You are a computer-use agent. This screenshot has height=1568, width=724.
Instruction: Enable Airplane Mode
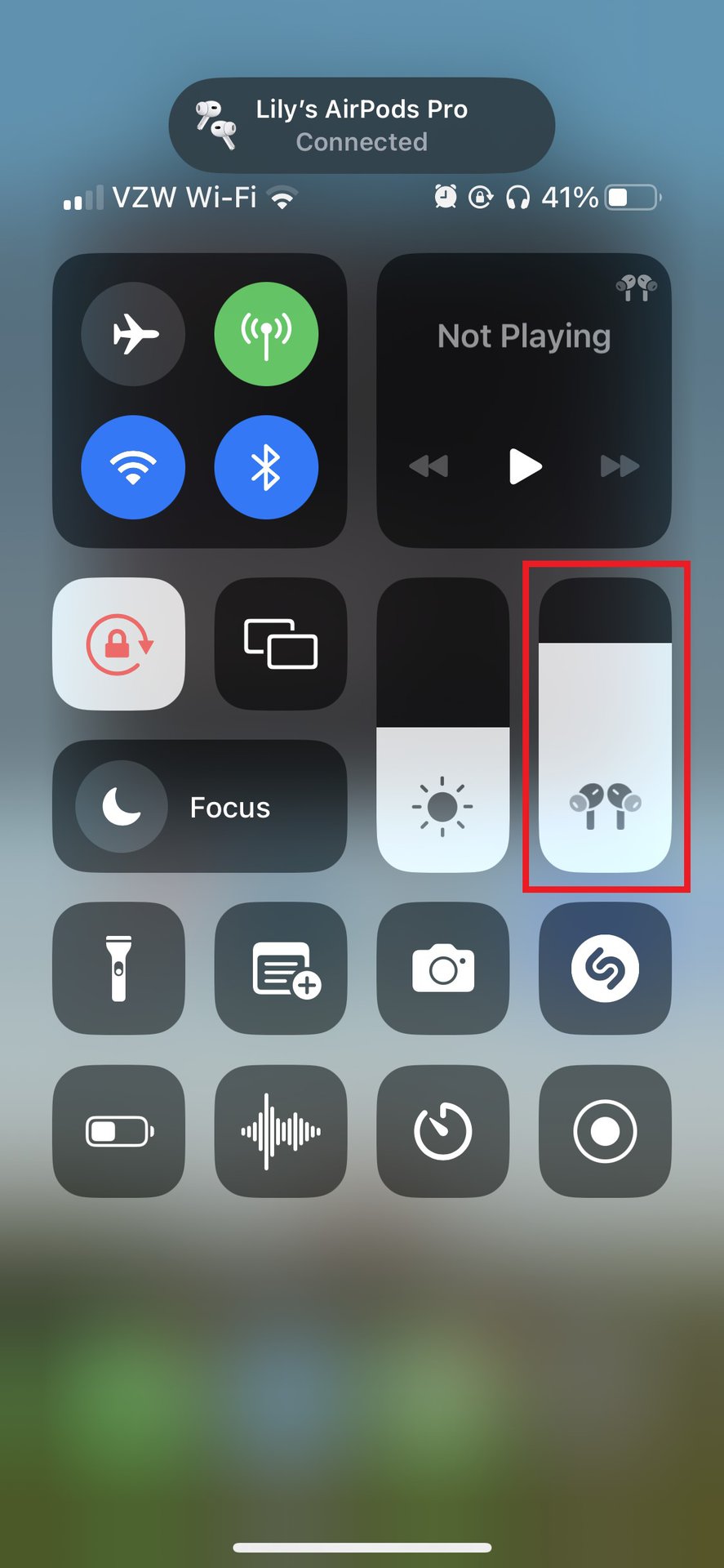pyautogui.click(x=133, y=333)
